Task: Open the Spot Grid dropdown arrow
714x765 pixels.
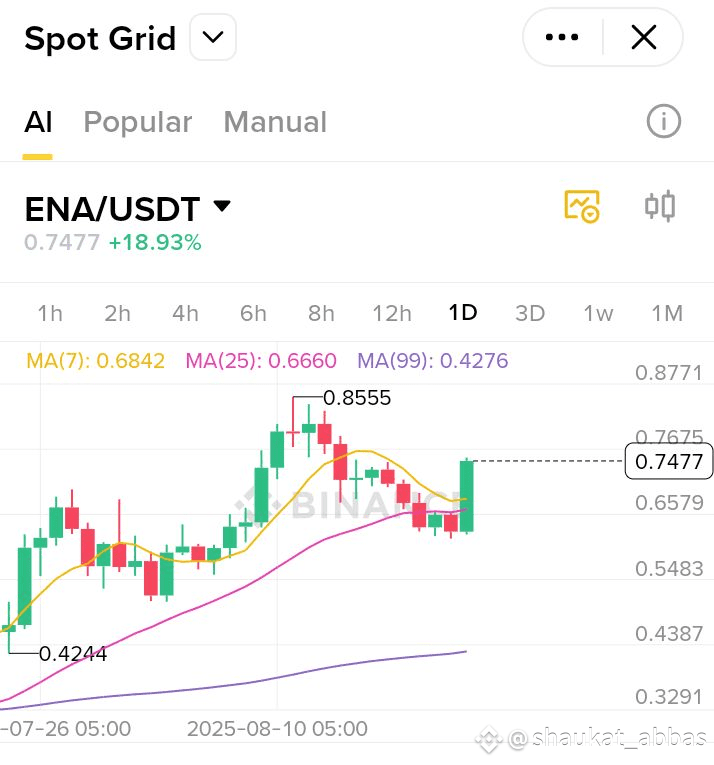Action: coord(213,38)
